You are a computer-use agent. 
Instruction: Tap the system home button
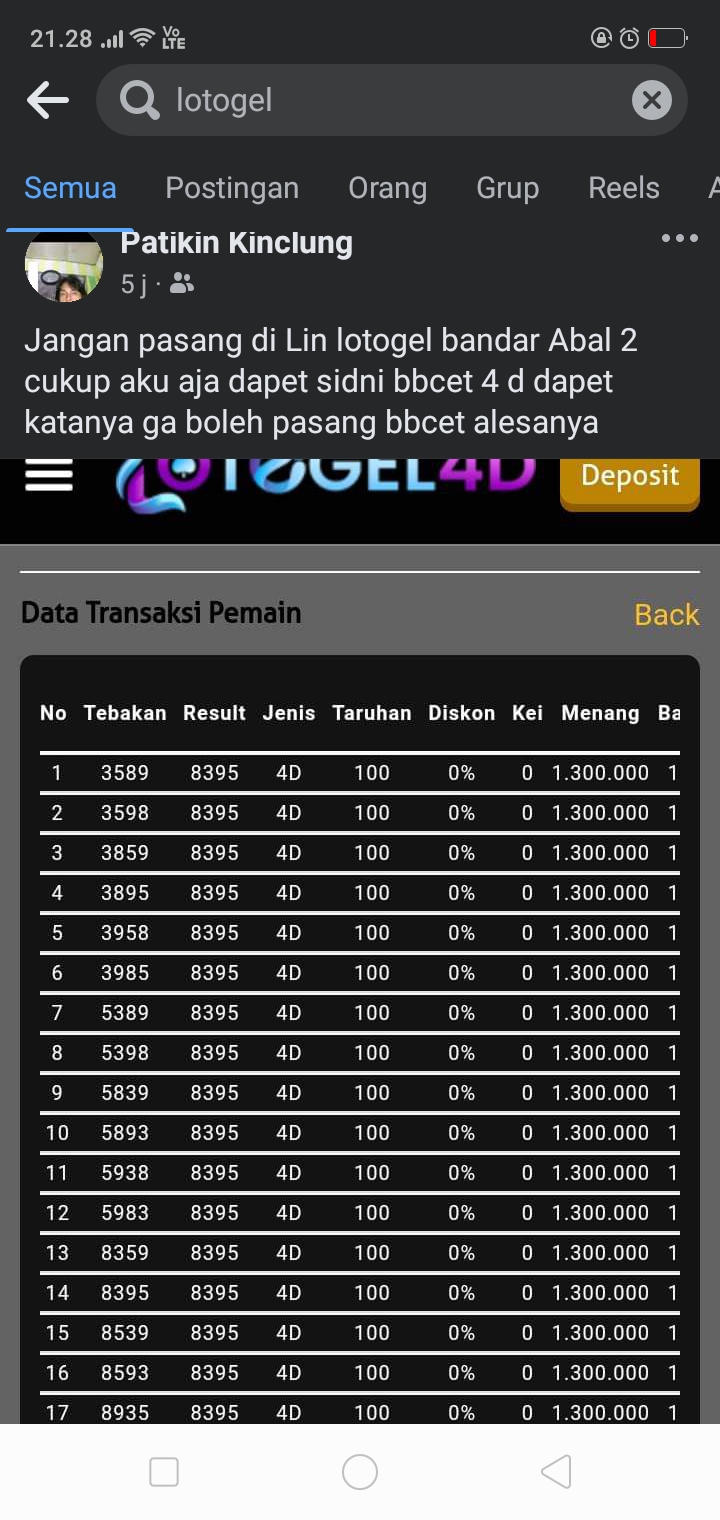(x=360, y=1472)
